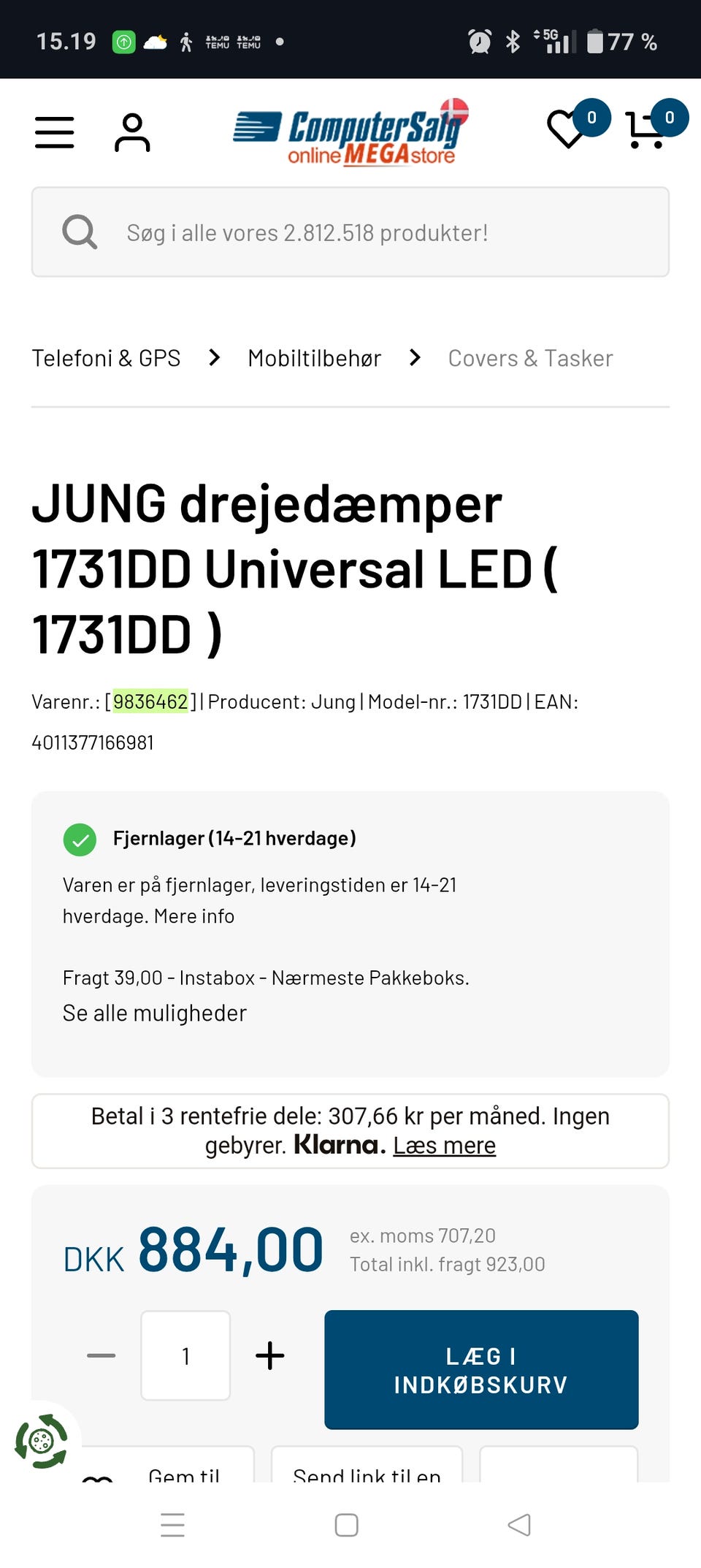Decrease quantity with minus button
701x1568 pixels.
[101, 1355]
